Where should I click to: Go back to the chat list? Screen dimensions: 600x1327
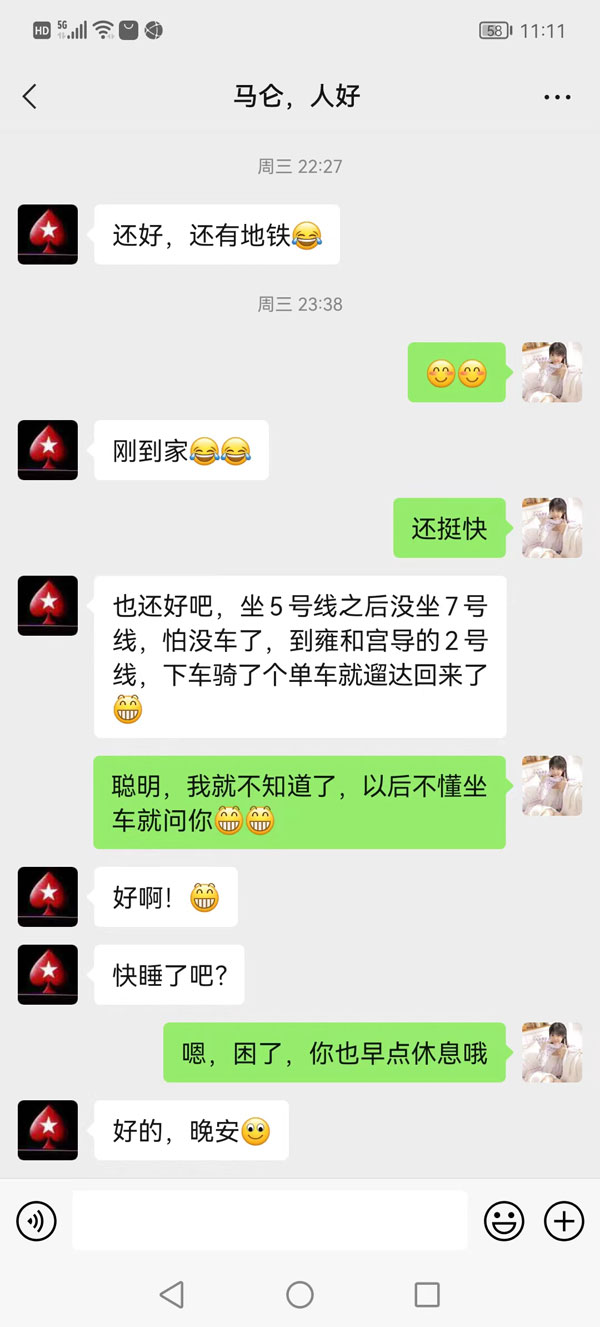(29, 96)
